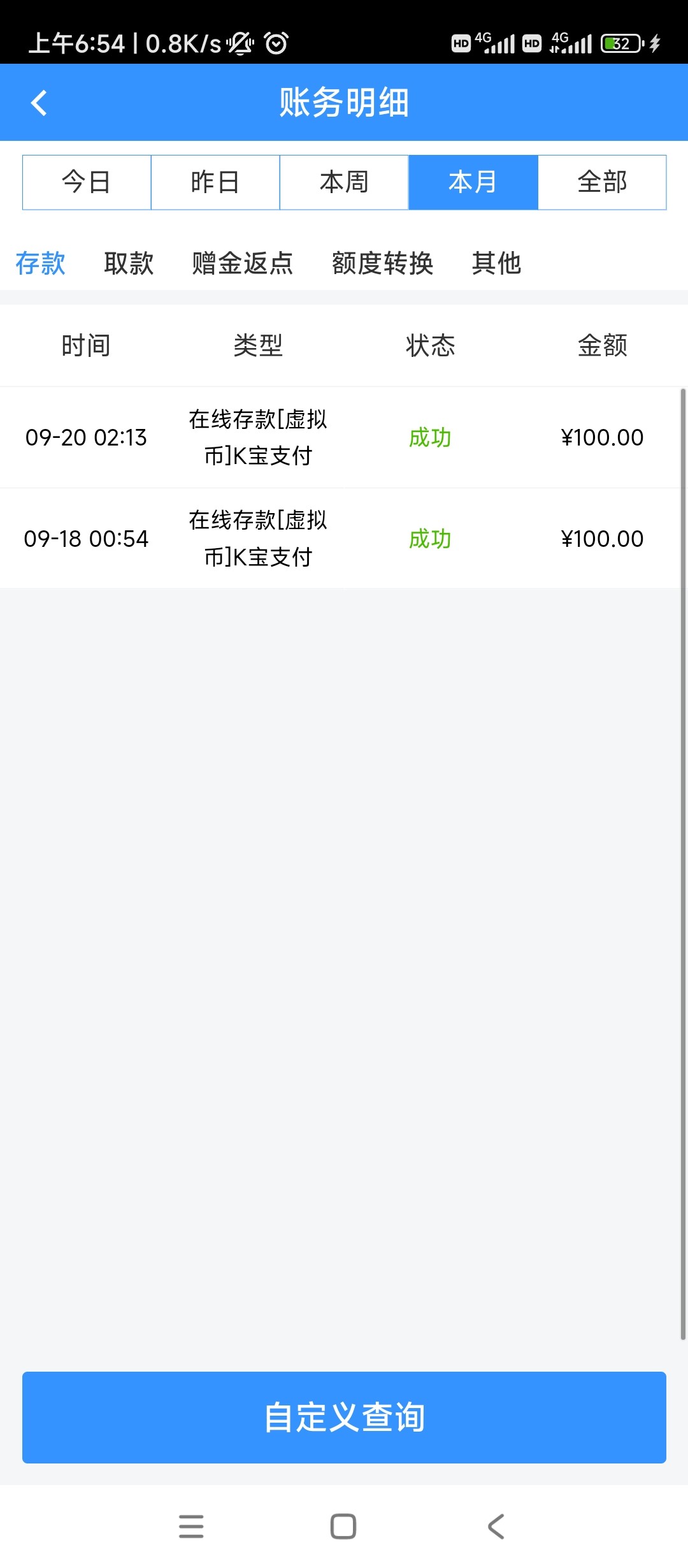This screenshot has width=688, height=1568.
Task: Select the 本月 time filter
Action: 473,182
